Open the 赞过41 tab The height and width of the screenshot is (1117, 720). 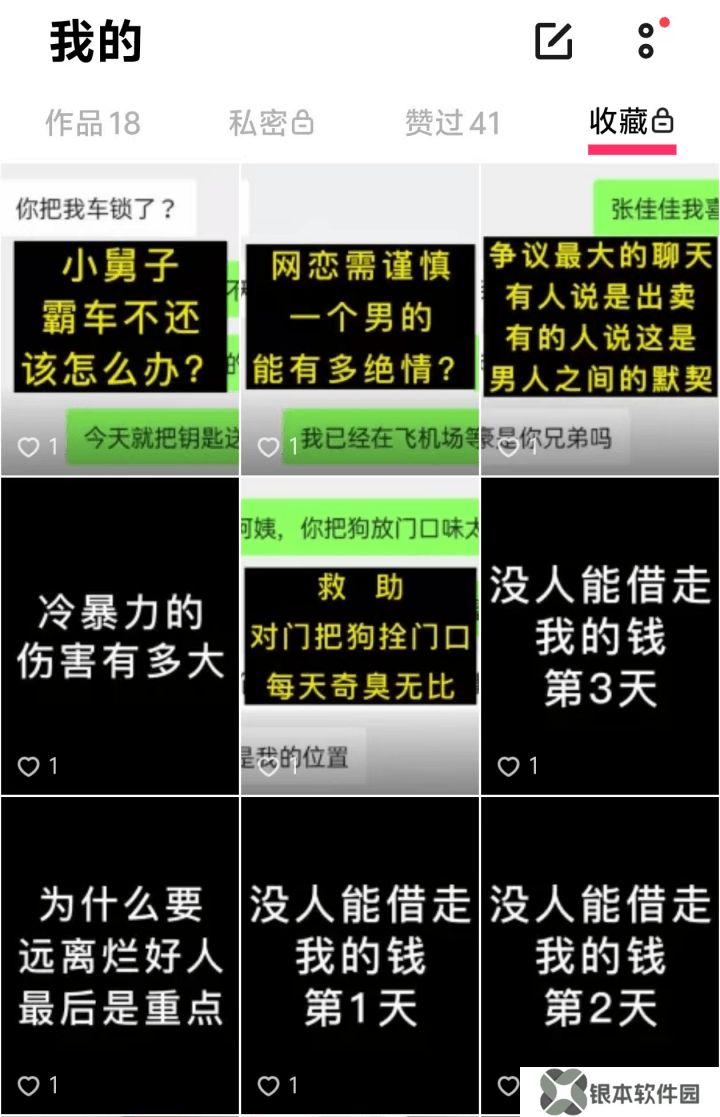pos(452,122)
